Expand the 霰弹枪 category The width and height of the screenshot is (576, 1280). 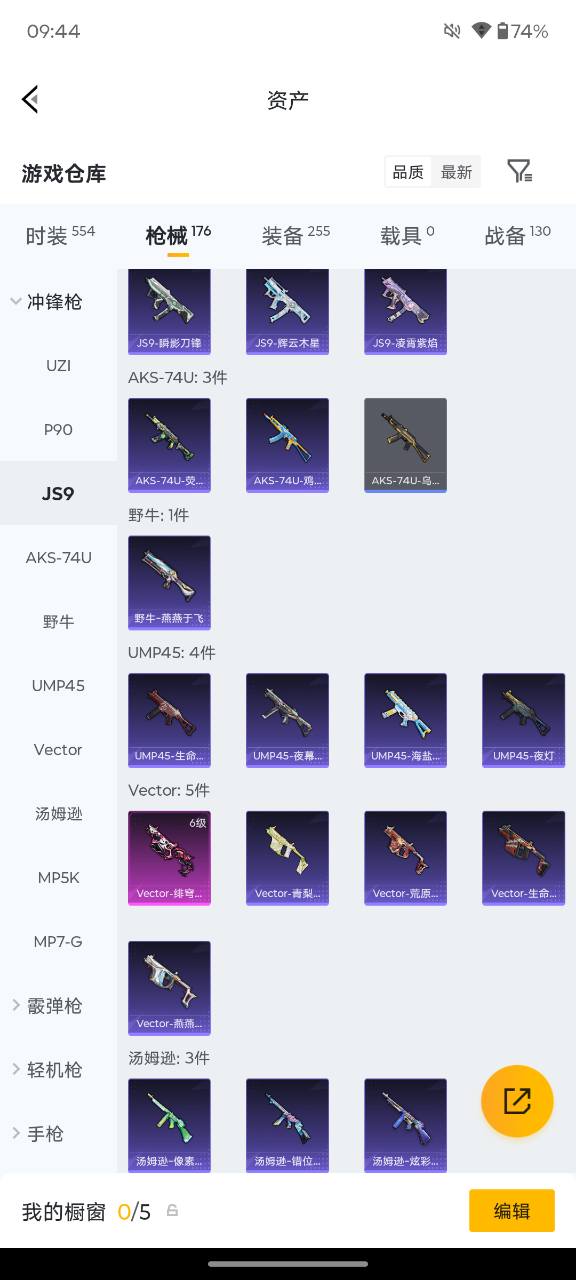[x=47, y=1005]
